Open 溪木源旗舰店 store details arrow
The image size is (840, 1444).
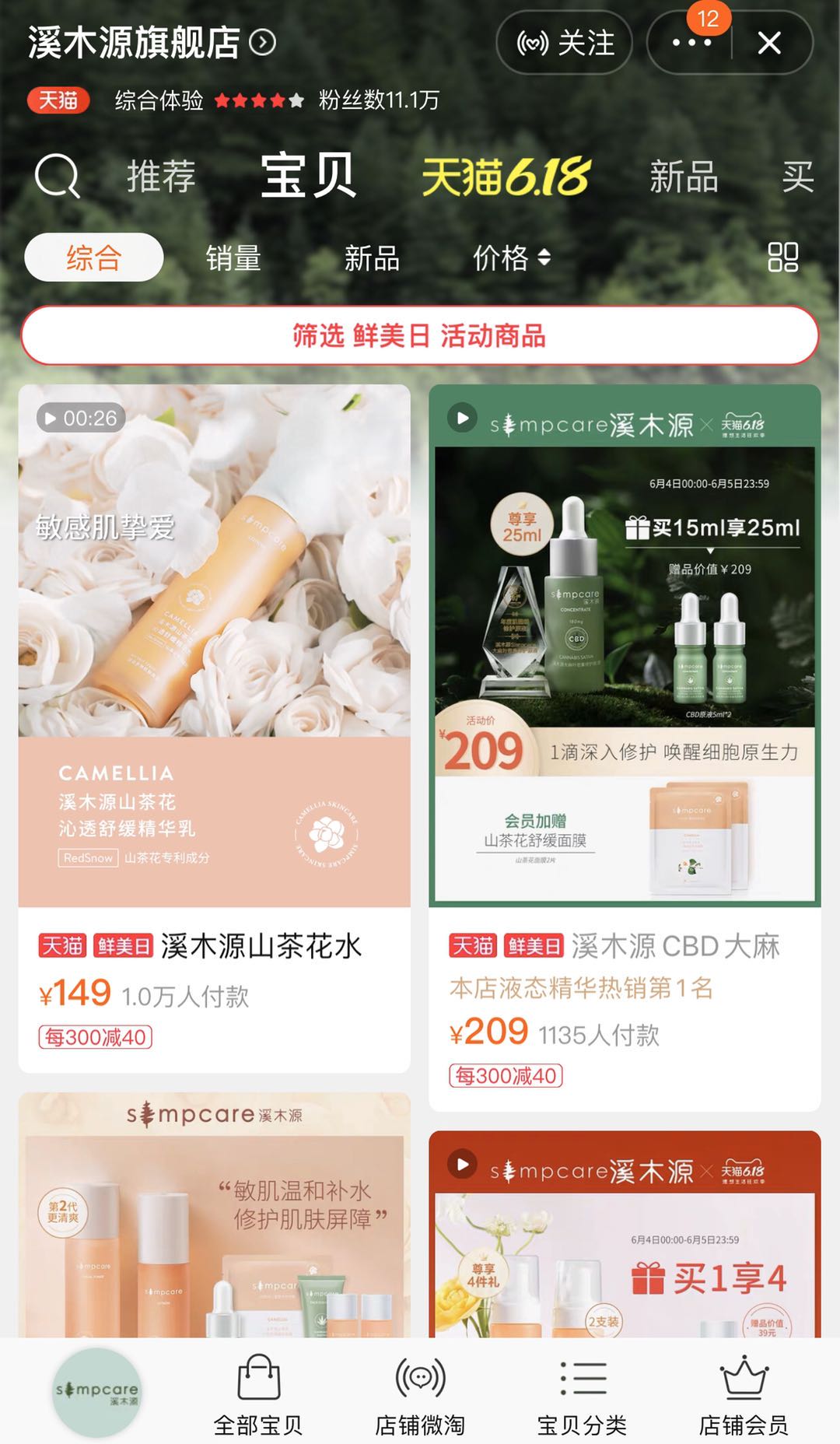pyautogui.click(x=263, y=42)
